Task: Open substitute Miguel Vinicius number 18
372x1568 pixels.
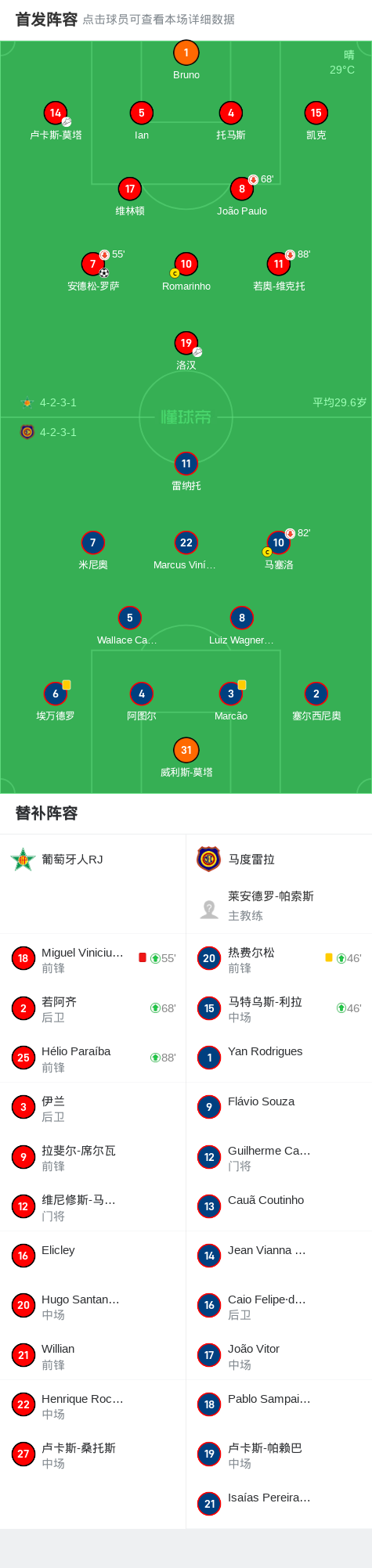Action: [92, 959]
